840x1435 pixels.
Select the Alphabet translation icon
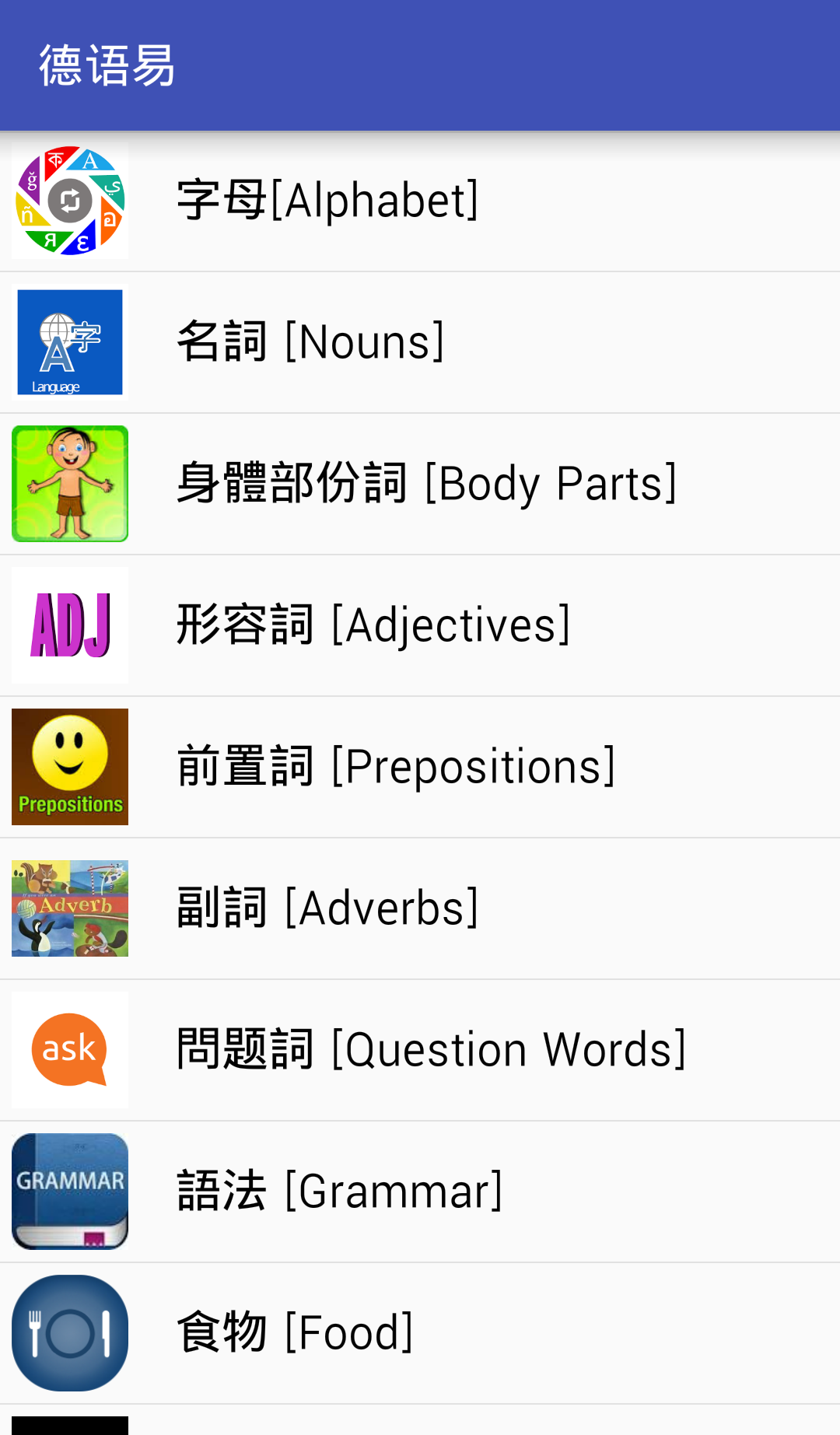click(x=70, y=199)
